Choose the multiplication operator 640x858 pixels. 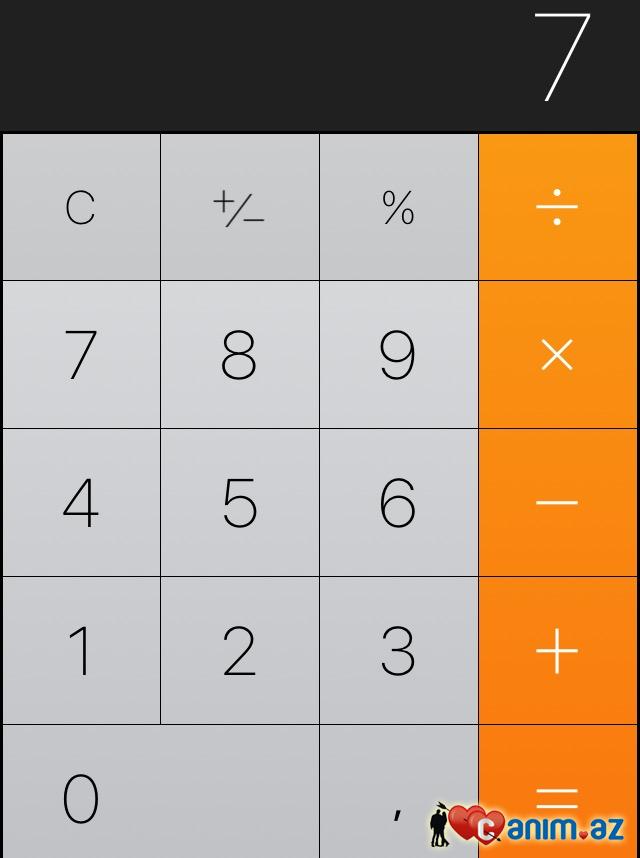(x=558, y=354)
